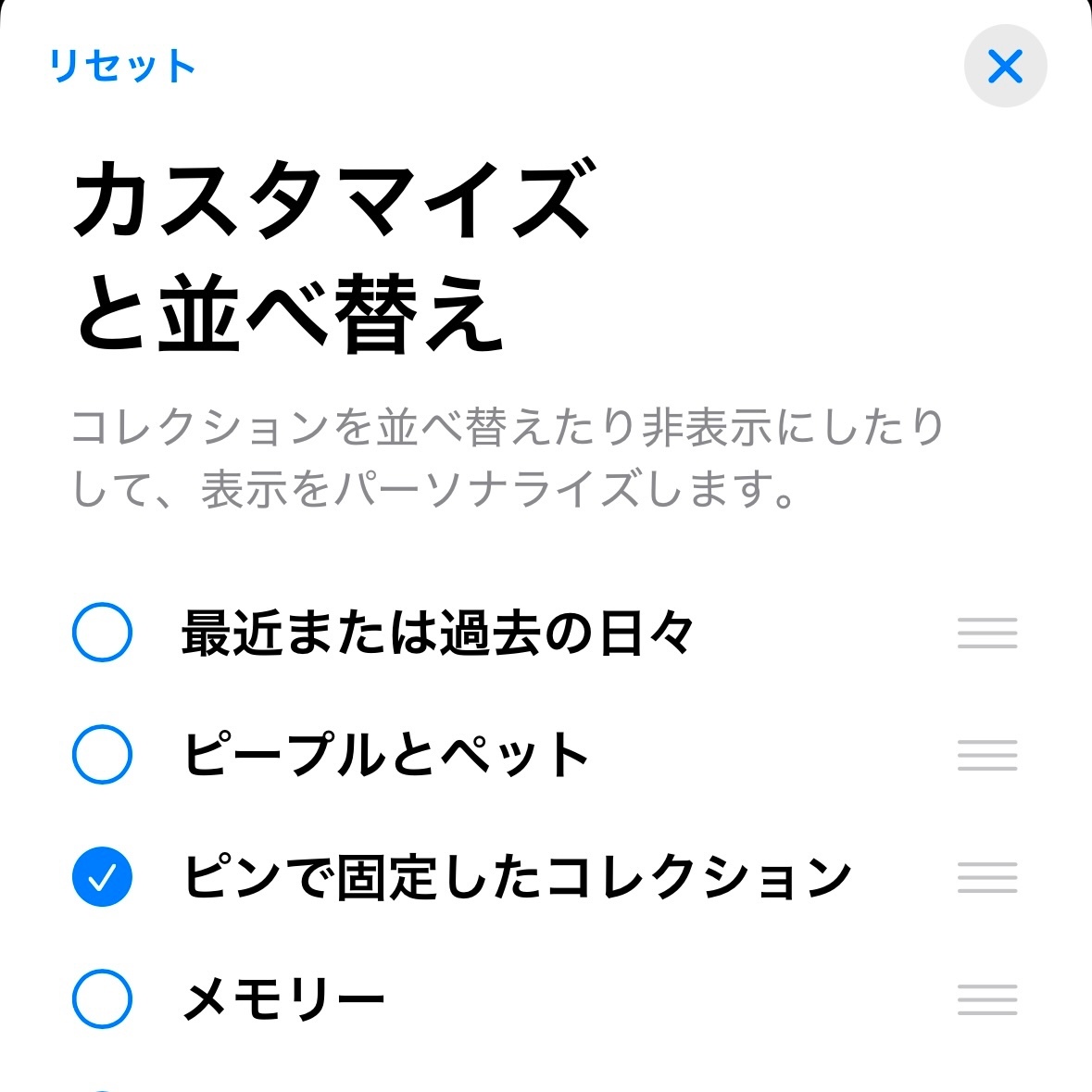Uncheck ピンで固定したコレクション
The image size is (1092, 1092).
pos(102,877)
